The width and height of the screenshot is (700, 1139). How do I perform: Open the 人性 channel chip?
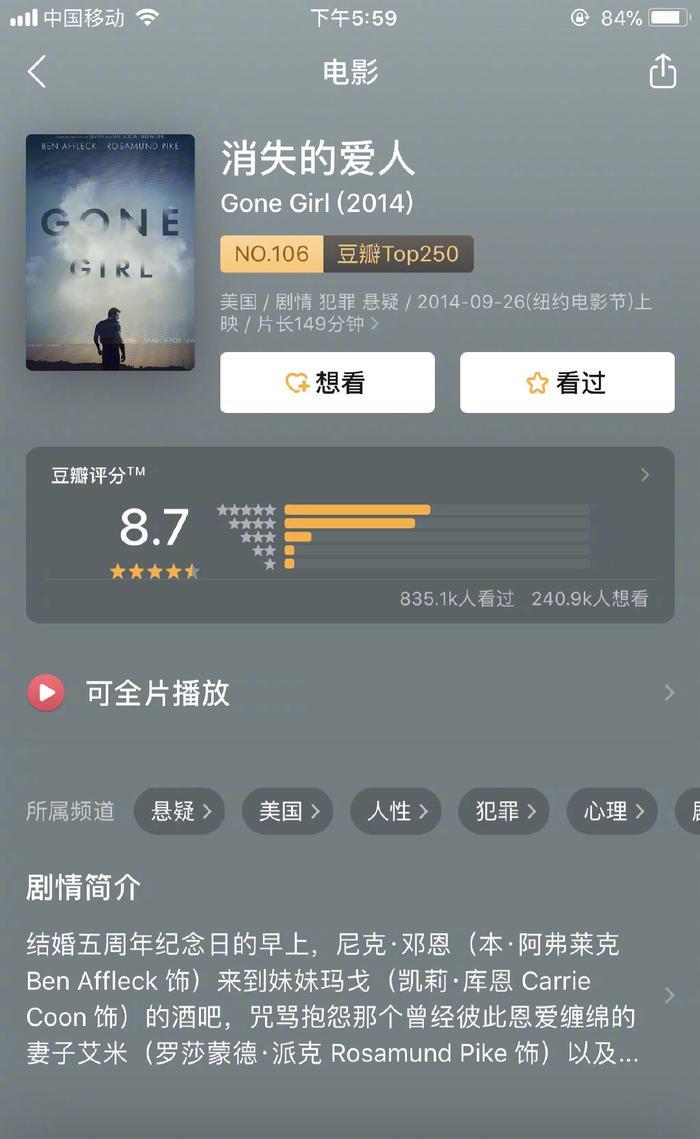click(x=396, y=811)
